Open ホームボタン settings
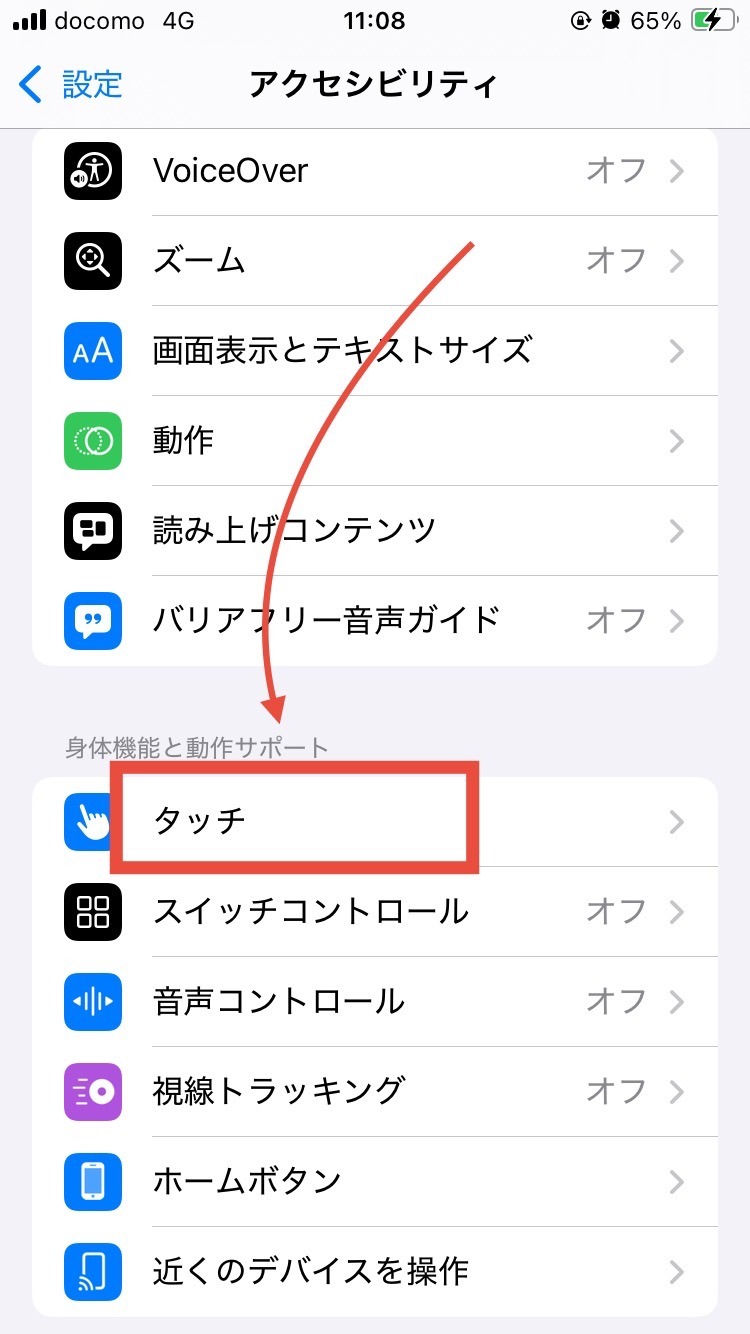 point(375,1182)
